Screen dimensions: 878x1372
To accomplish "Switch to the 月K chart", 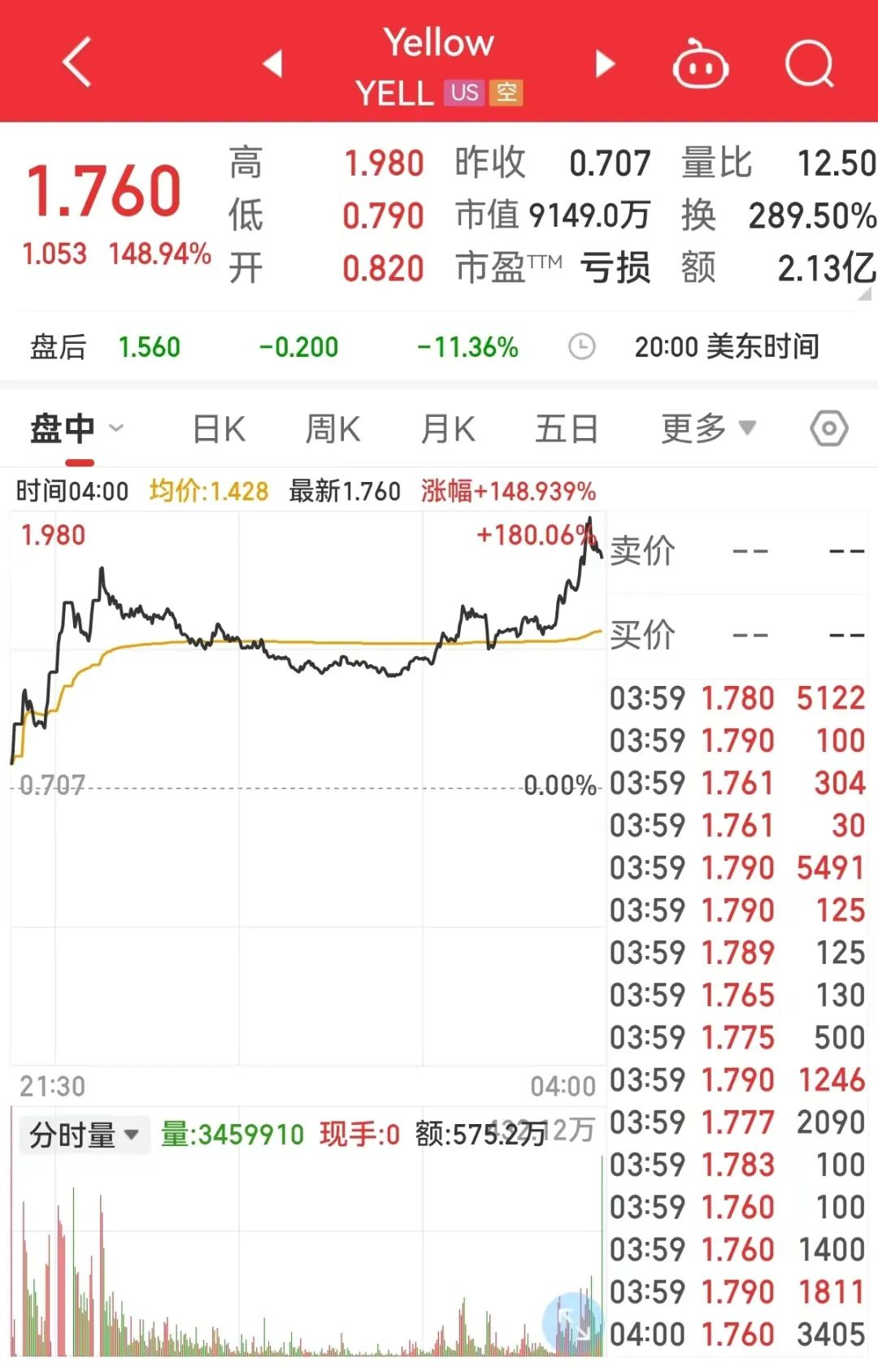I will 447,428.
